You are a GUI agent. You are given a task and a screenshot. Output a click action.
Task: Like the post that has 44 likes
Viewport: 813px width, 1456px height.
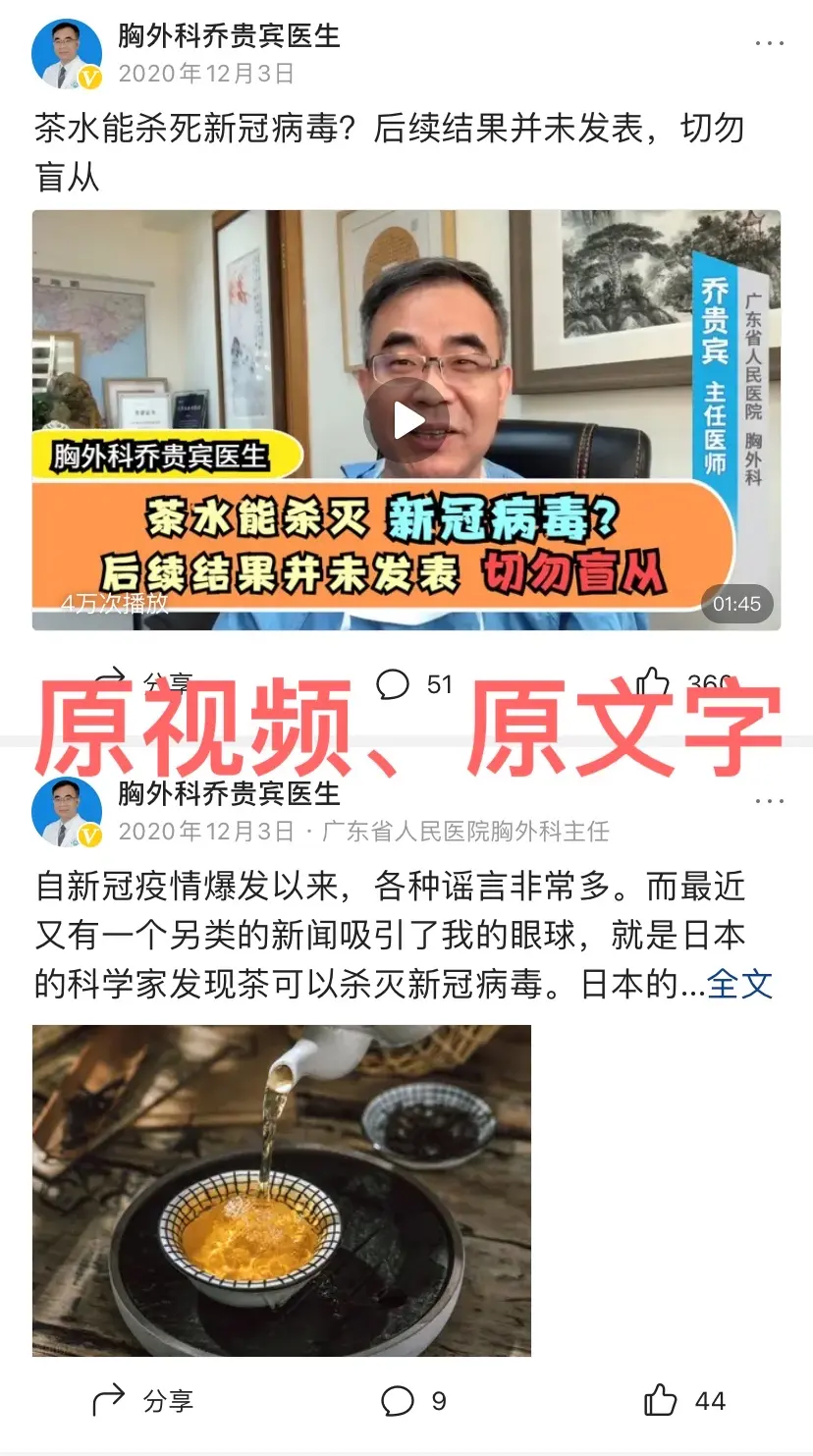[684, 1400]
